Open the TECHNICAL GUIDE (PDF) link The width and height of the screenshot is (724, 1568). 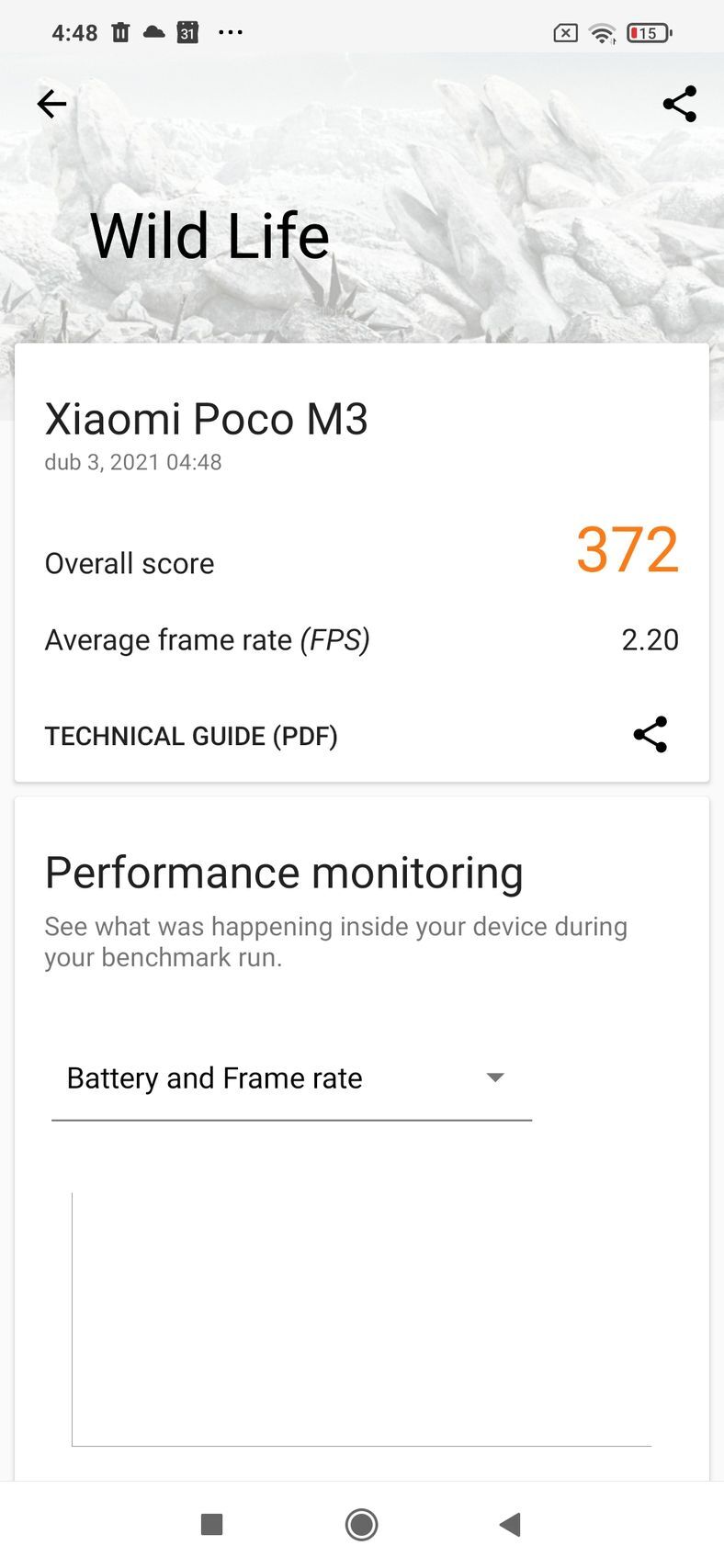point(191,735)
